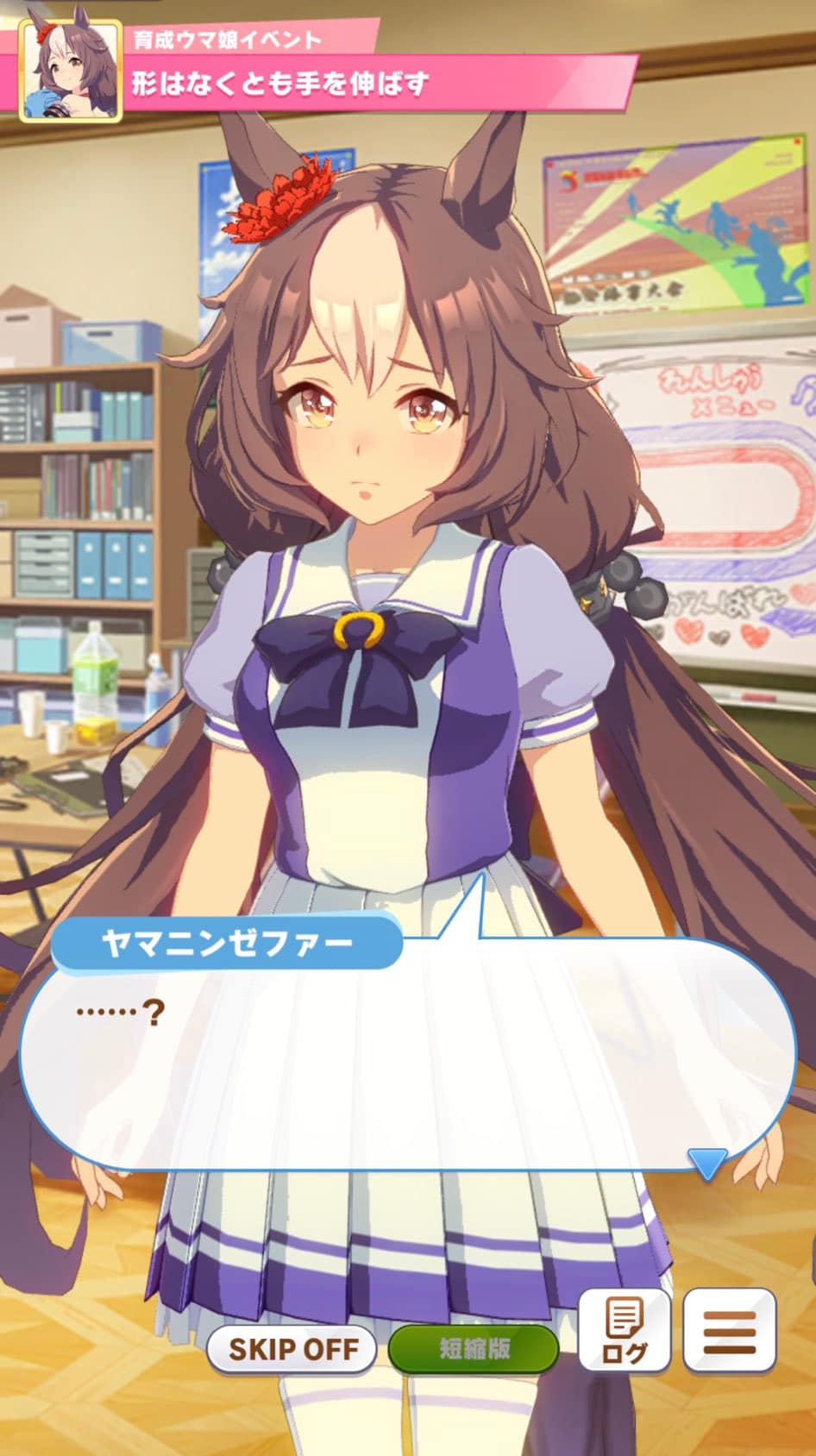Screen dimensions: 816x1456
Task: Open the ログ dialogue log
Action: pos(625,1330)
